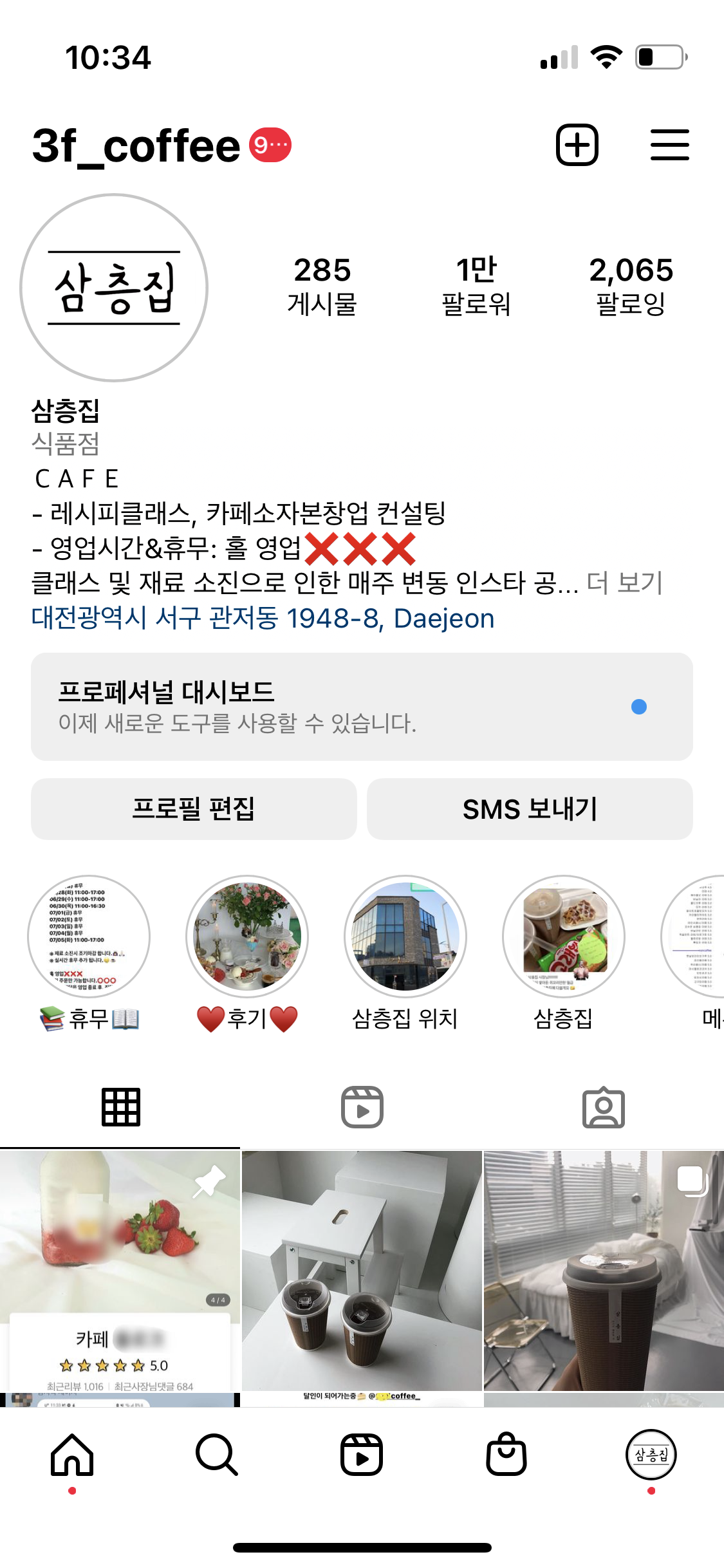Open the 휴무 story highlight

pyautogui.click(x=89, y=937)
